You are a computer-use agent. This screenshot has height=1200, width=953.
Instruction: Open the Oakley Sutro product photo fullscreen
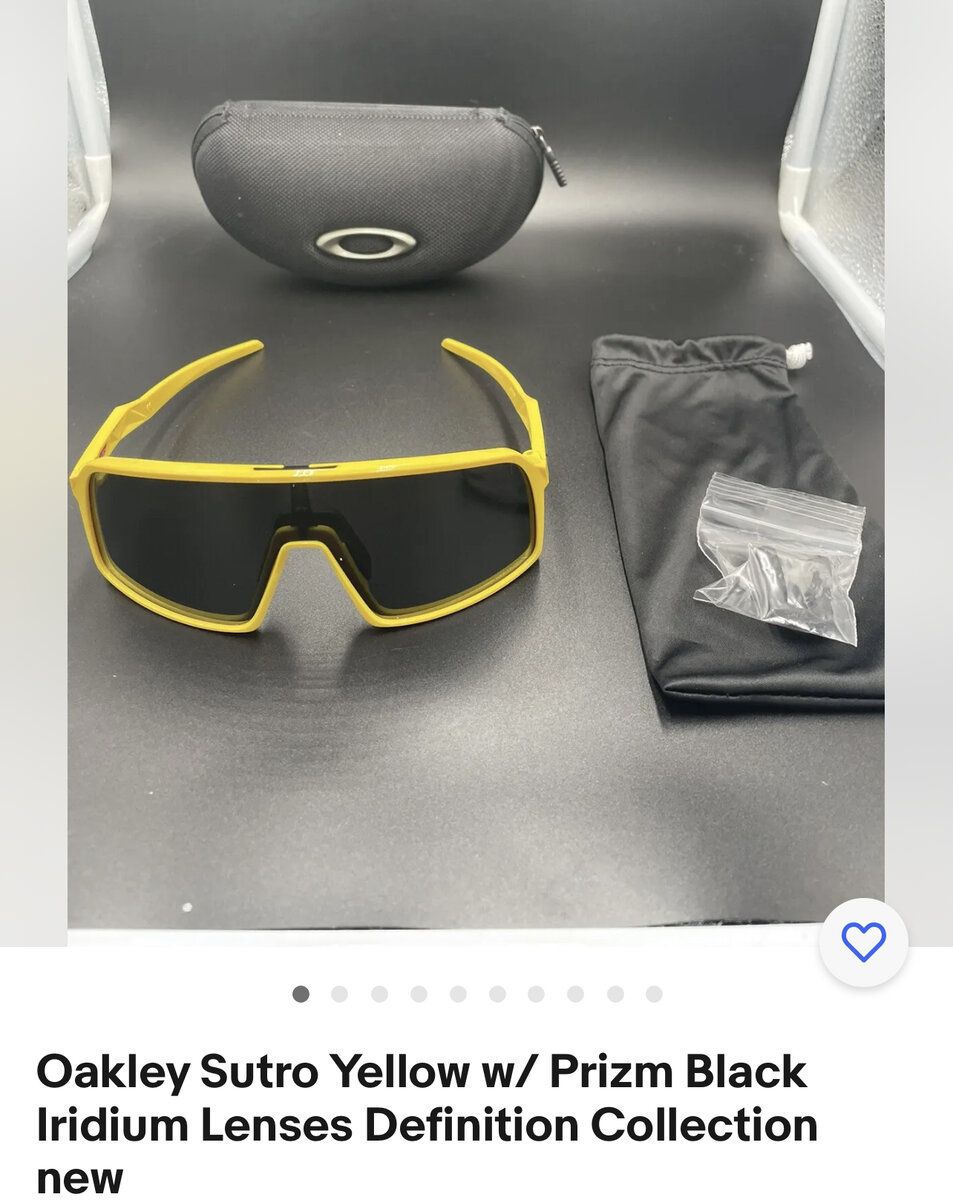[x=476, y=470]
